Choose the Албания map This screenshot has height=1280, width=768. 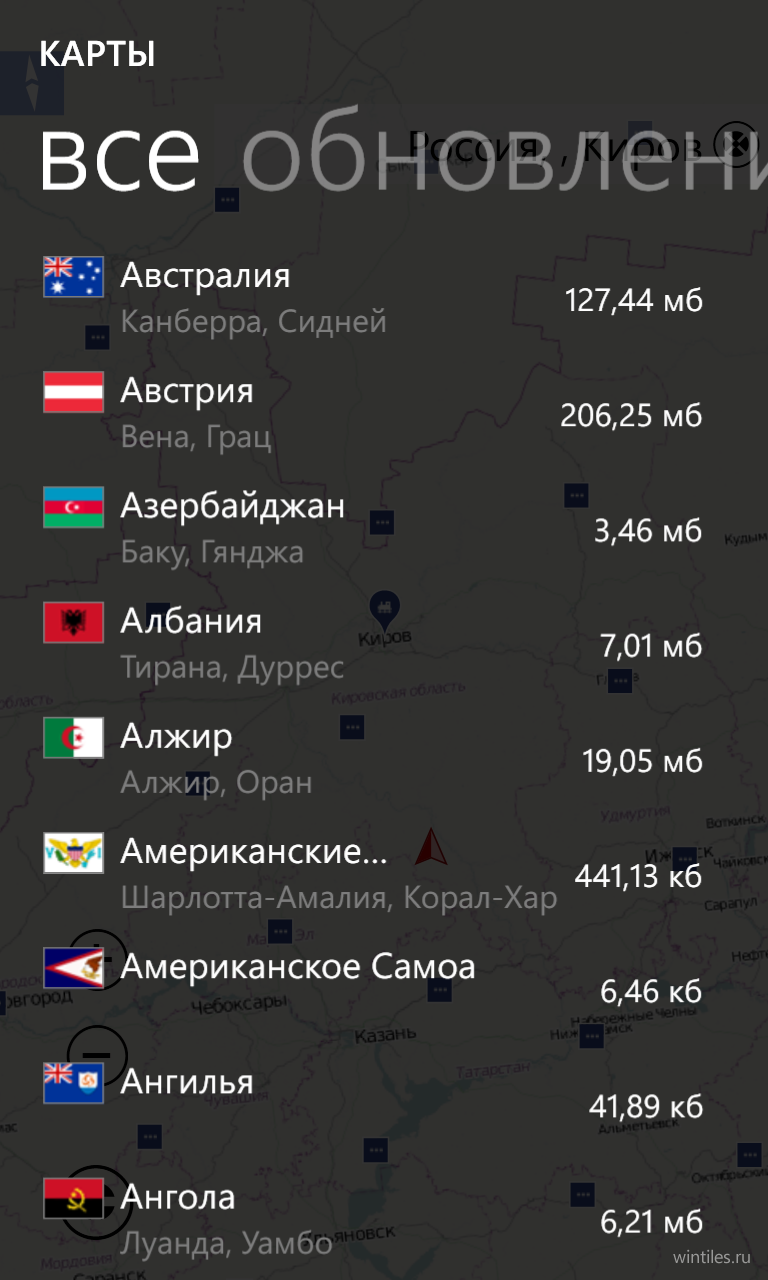pos(384,643)
